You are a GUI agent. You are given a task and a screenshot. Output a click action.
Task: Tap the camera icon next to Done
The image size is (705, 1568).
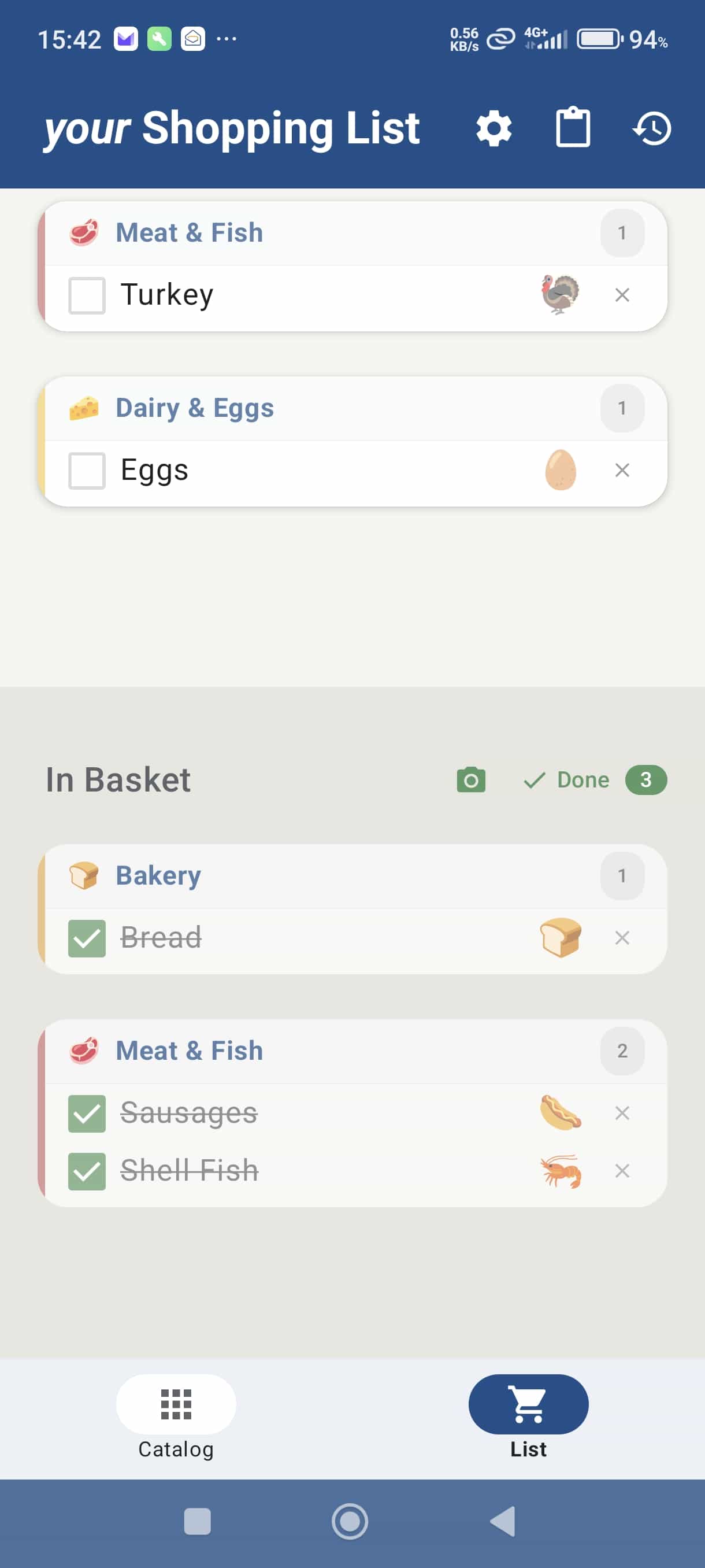472,780
